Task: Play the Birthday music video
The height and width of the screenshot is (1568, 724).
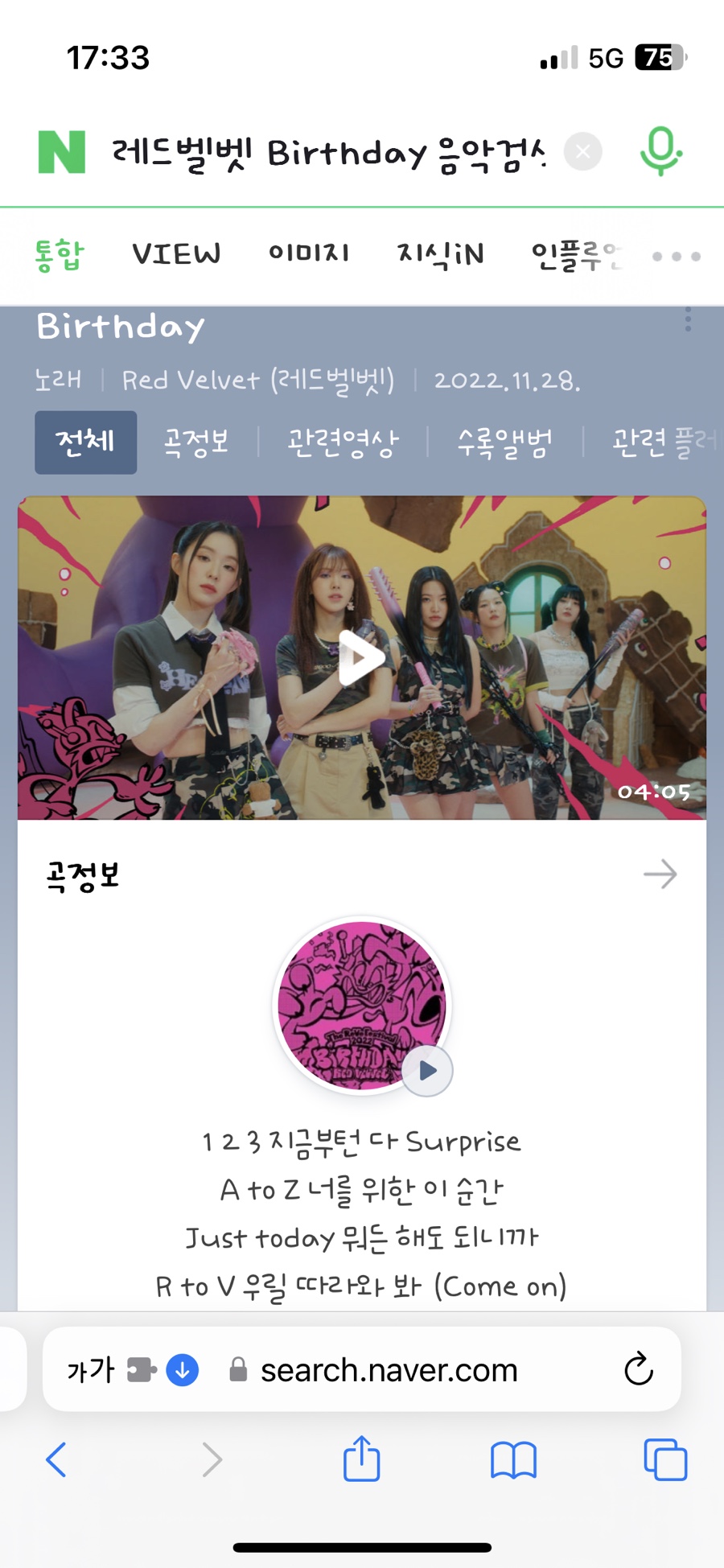Action: click(x=362, y=658)
